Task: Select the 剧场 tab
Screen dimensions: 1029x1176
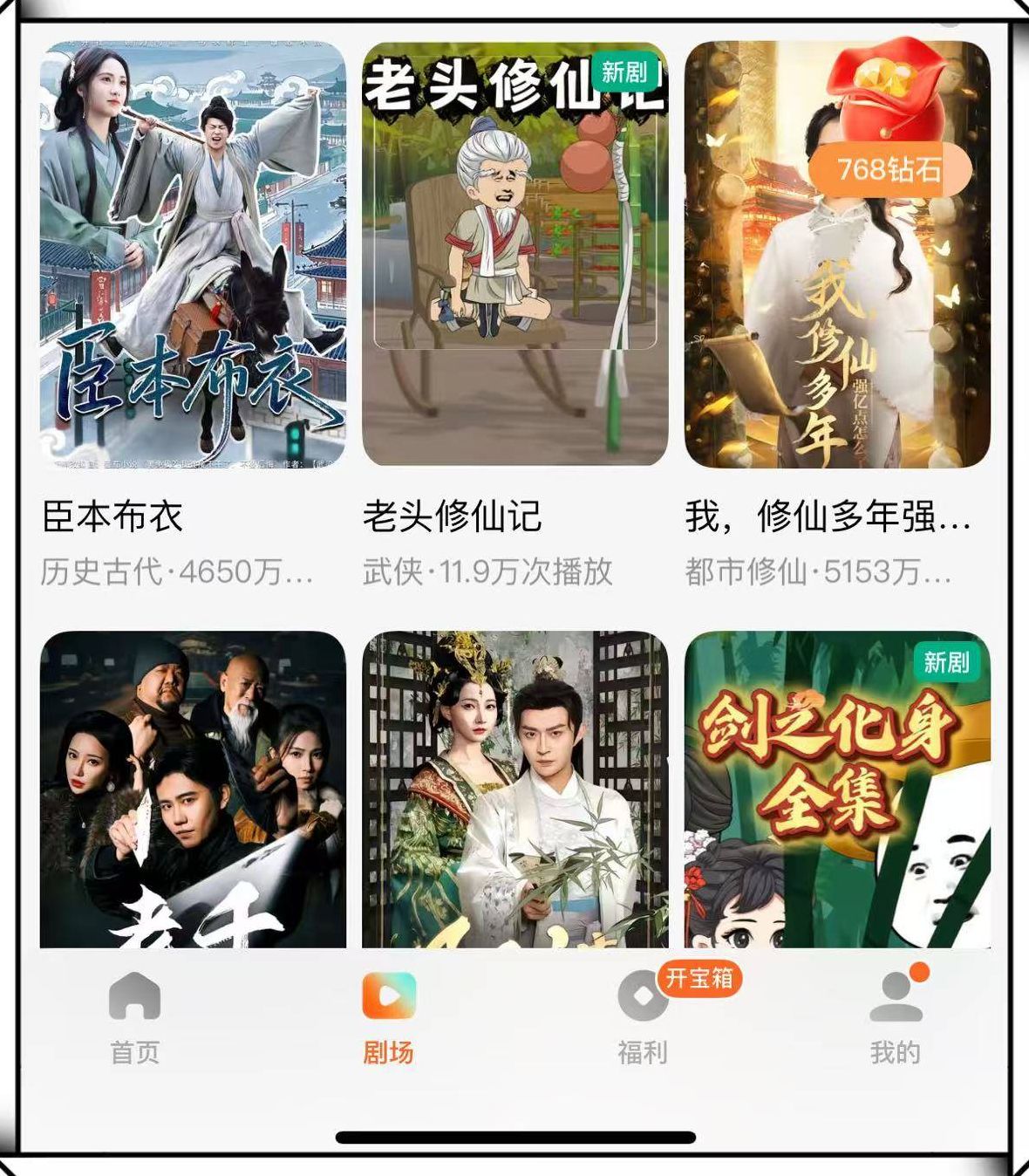Action: tap(389, 1016)
